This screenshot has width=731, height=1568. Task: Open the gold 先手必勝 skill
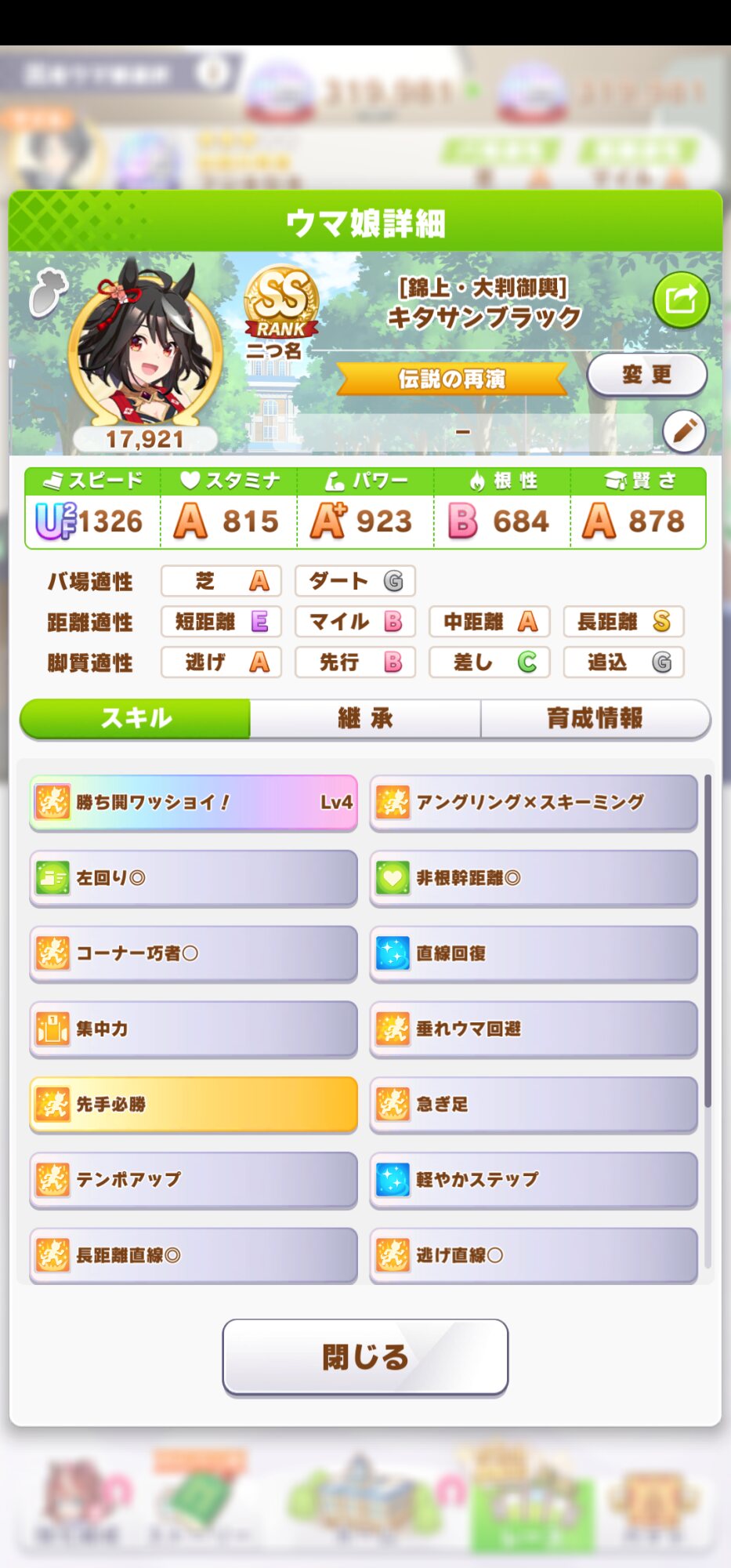tap(194, 1104)
